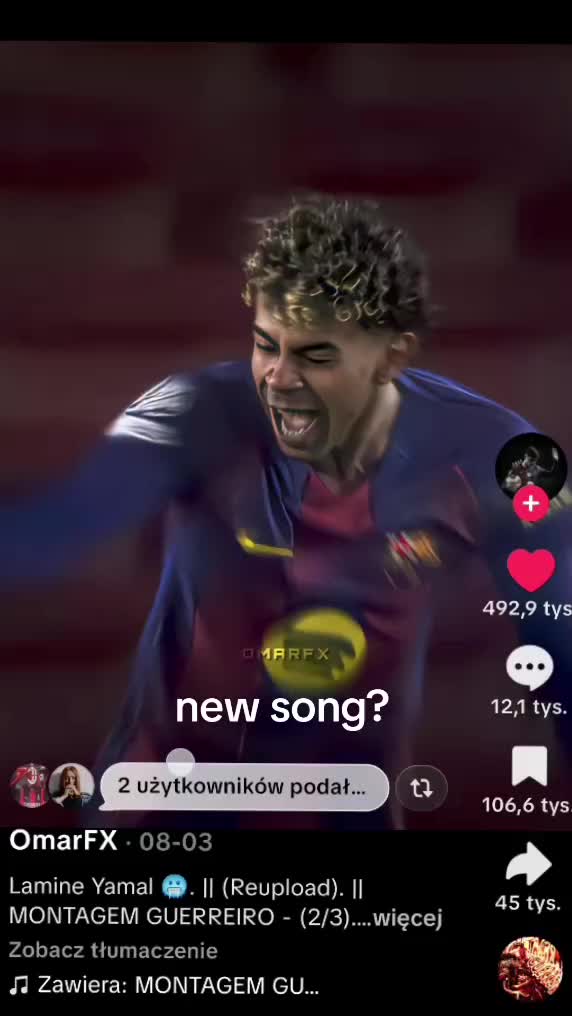Tap 'Zobacz tłumaczenie' to translate caption
Screen dimensions: 572x1016
(113, 951)
